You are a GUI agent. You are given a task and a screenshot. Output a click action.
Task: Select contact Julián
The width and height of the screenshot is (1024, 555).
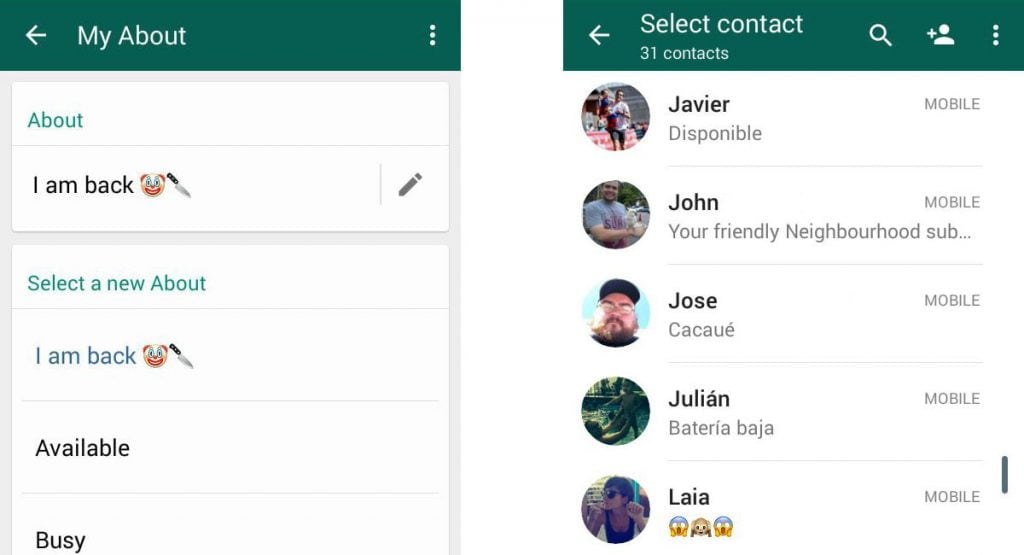point(780,412)
